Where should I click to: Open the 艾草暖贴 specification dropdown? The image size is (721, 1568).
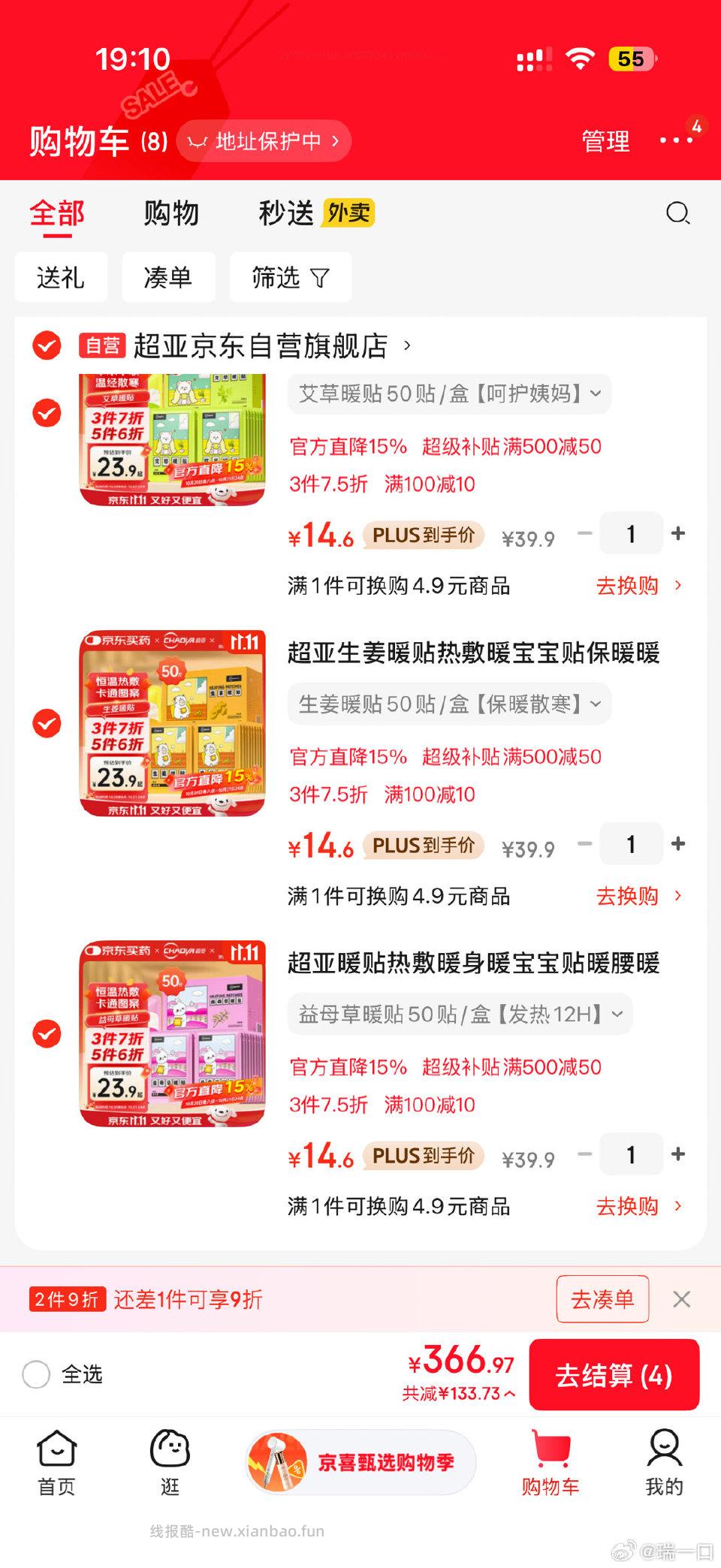click(448, 394)
